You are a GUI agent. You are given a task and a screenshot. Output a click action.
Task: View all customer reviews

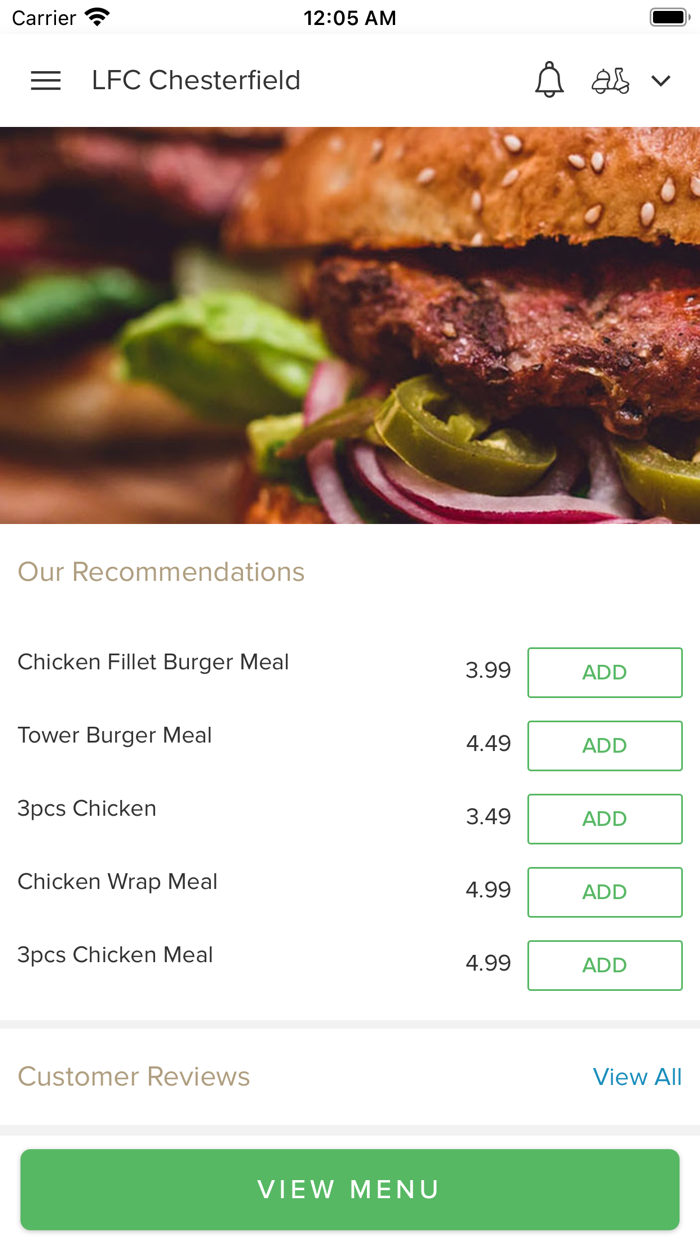(637, 1077)
